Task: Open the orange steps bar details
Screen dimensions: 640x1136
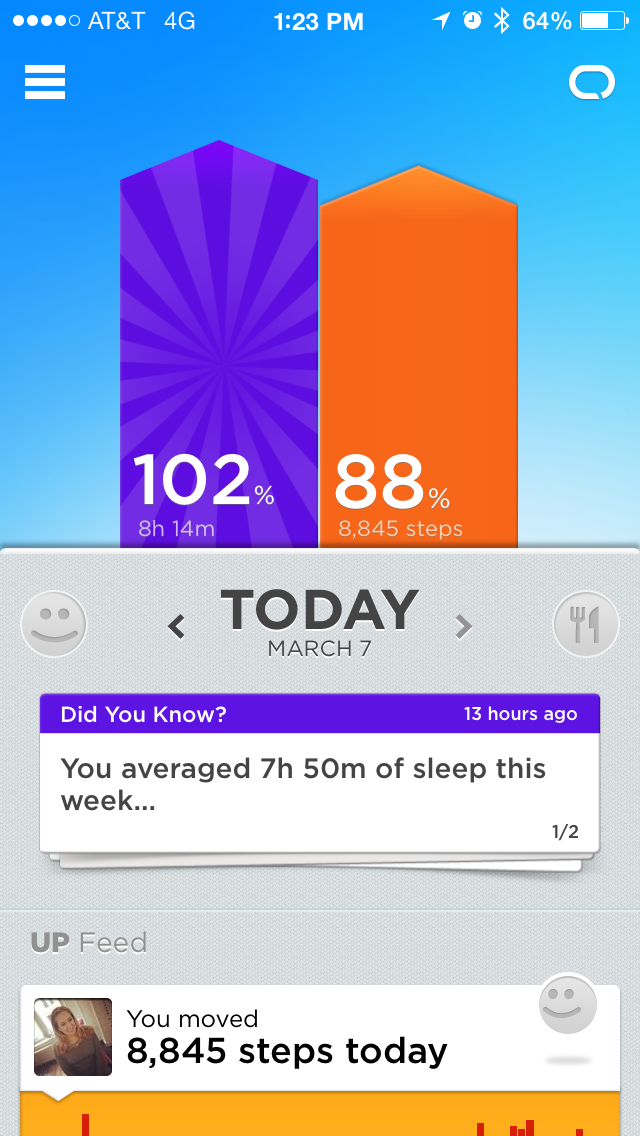Action: click(x=419, y=356)
